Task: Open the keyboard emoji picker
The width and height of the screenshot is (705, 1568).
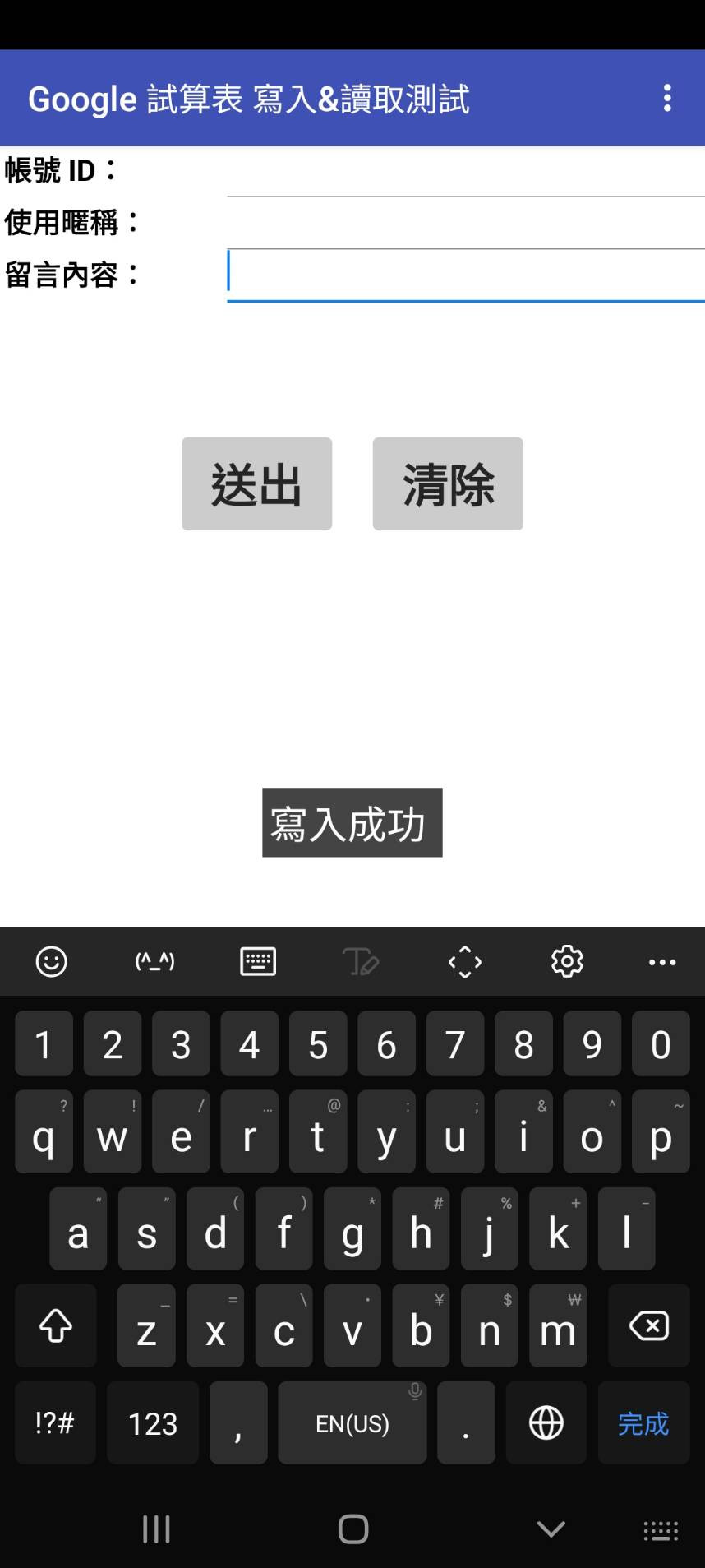Action: coord(51,961)
